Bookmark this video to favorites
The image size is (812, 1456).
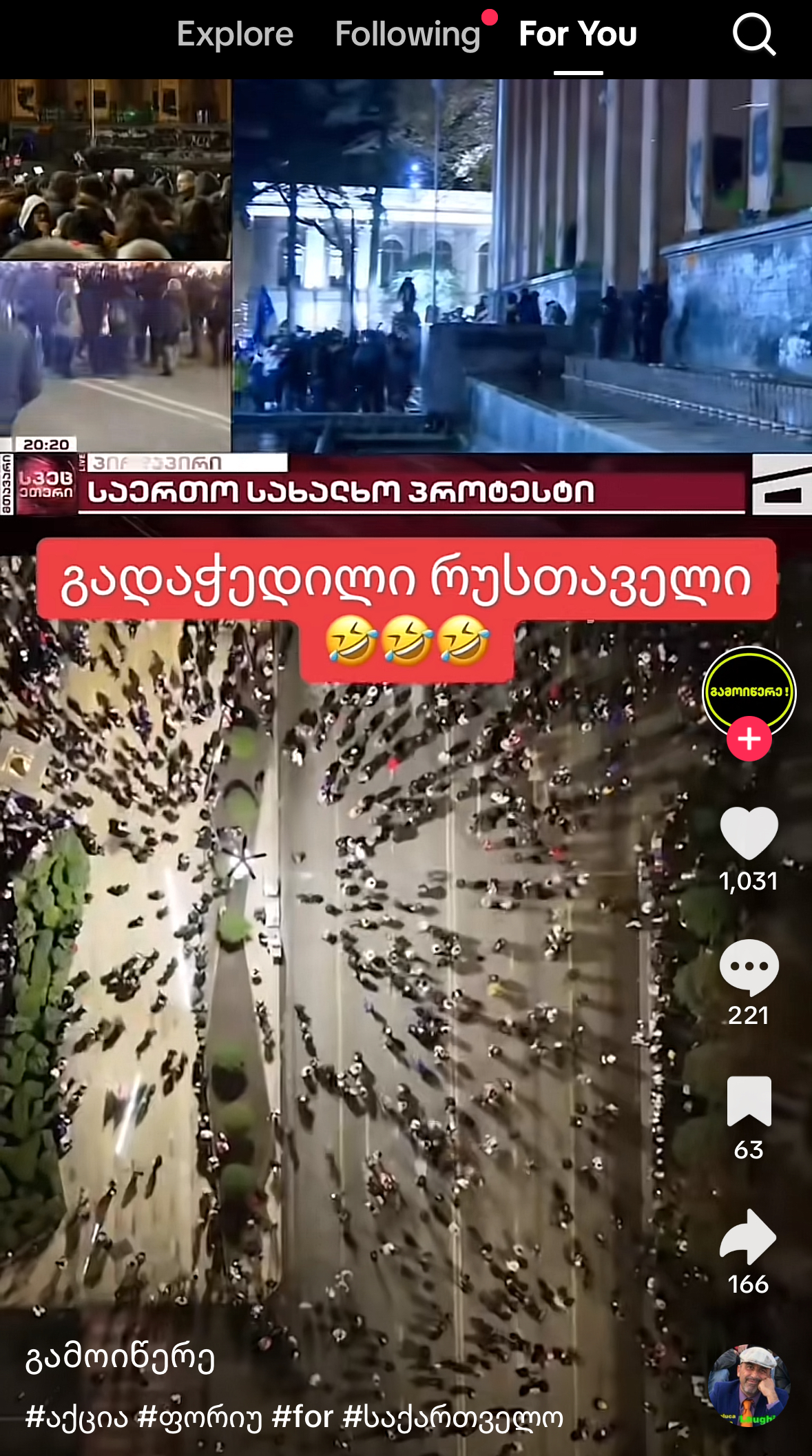(x=749, y=1101)
